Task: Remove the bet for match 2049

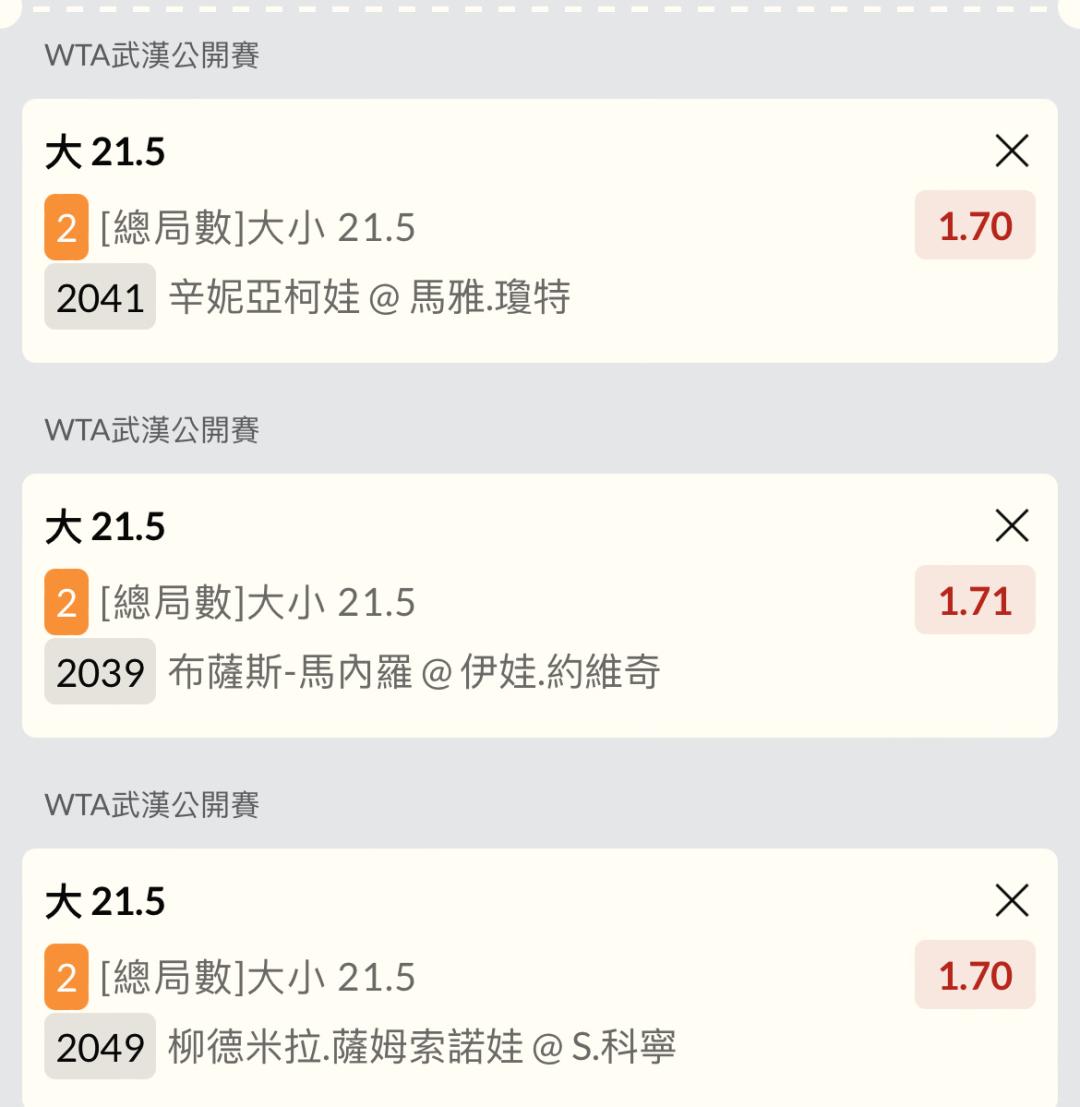Action: 1012,901
